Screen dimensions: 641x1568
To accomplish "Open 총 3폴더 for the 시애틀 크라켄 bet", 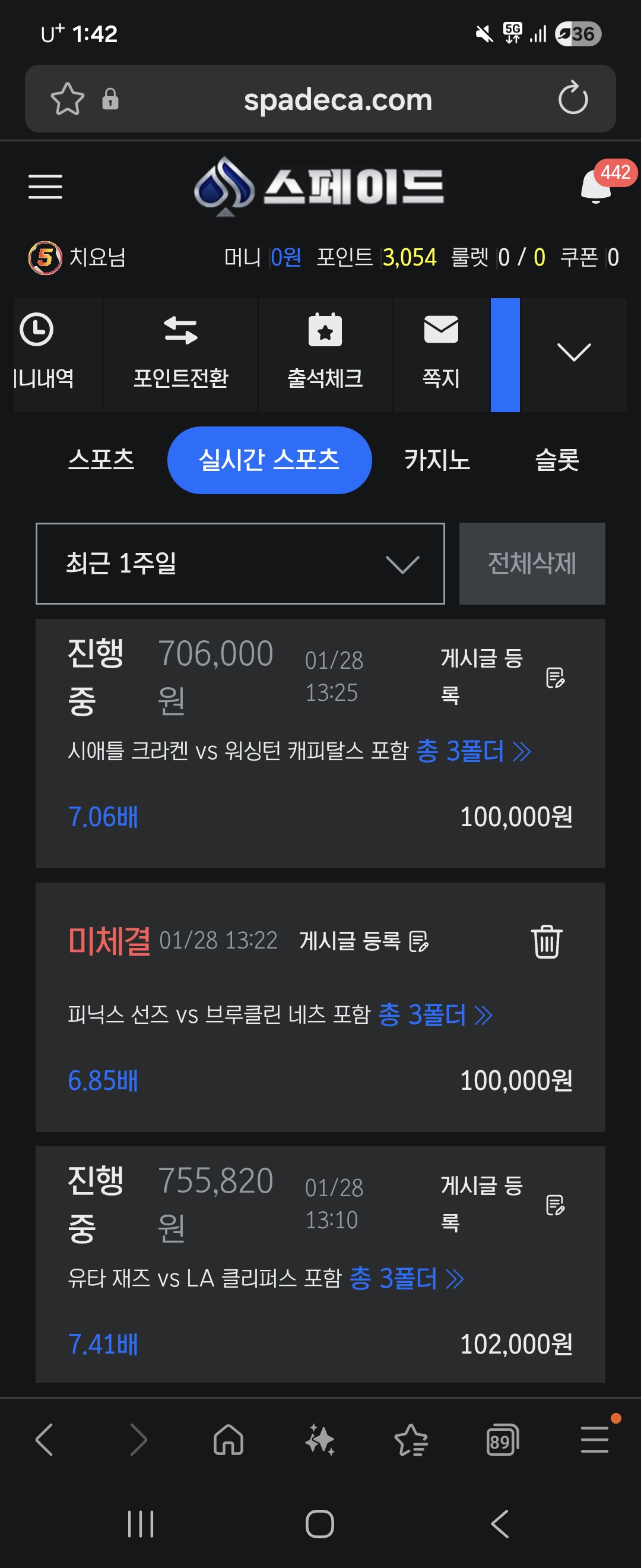I will click(473, 751).
